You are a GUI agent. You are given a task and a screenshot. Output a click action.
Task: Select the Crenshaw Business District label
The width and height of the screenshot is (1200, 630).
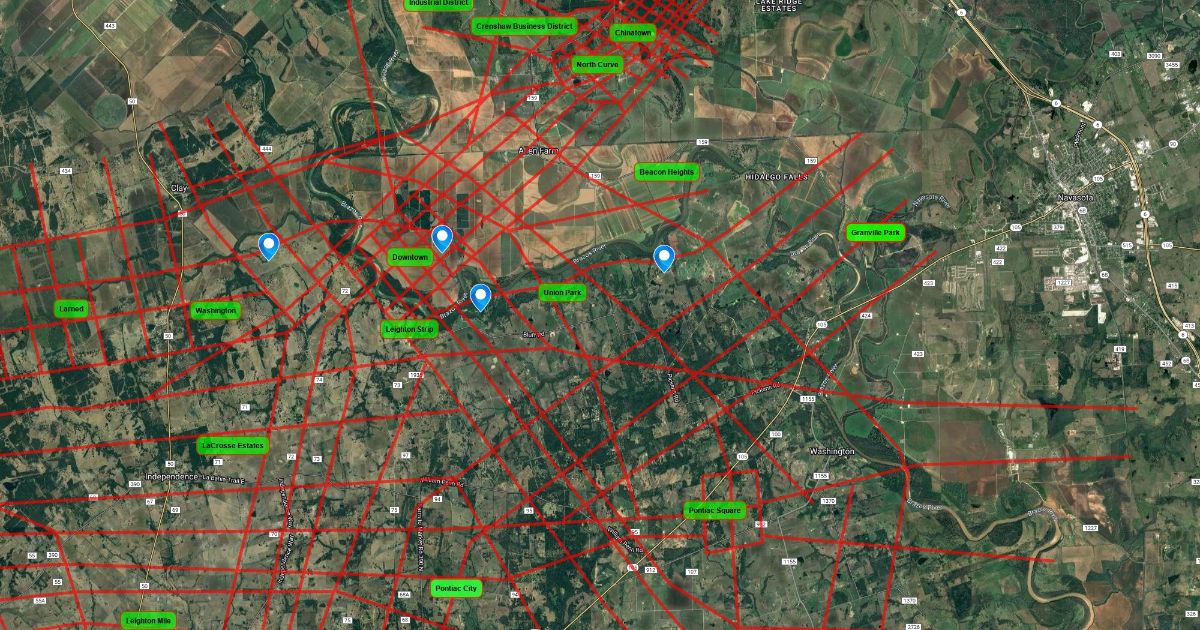point(525,26)
